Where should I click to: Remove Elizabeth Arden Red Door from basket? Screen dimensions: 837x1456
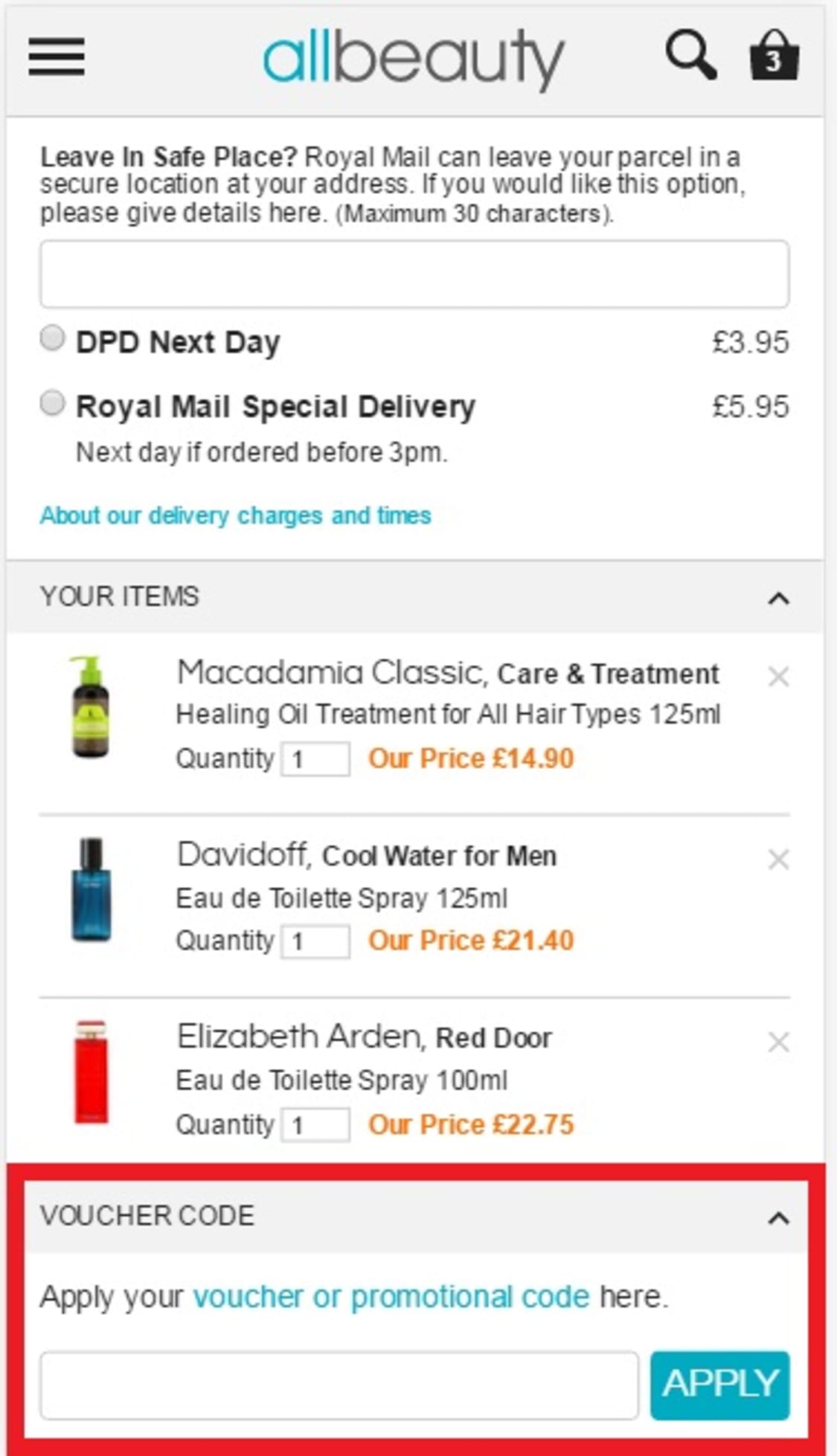tap(778, 1043)
